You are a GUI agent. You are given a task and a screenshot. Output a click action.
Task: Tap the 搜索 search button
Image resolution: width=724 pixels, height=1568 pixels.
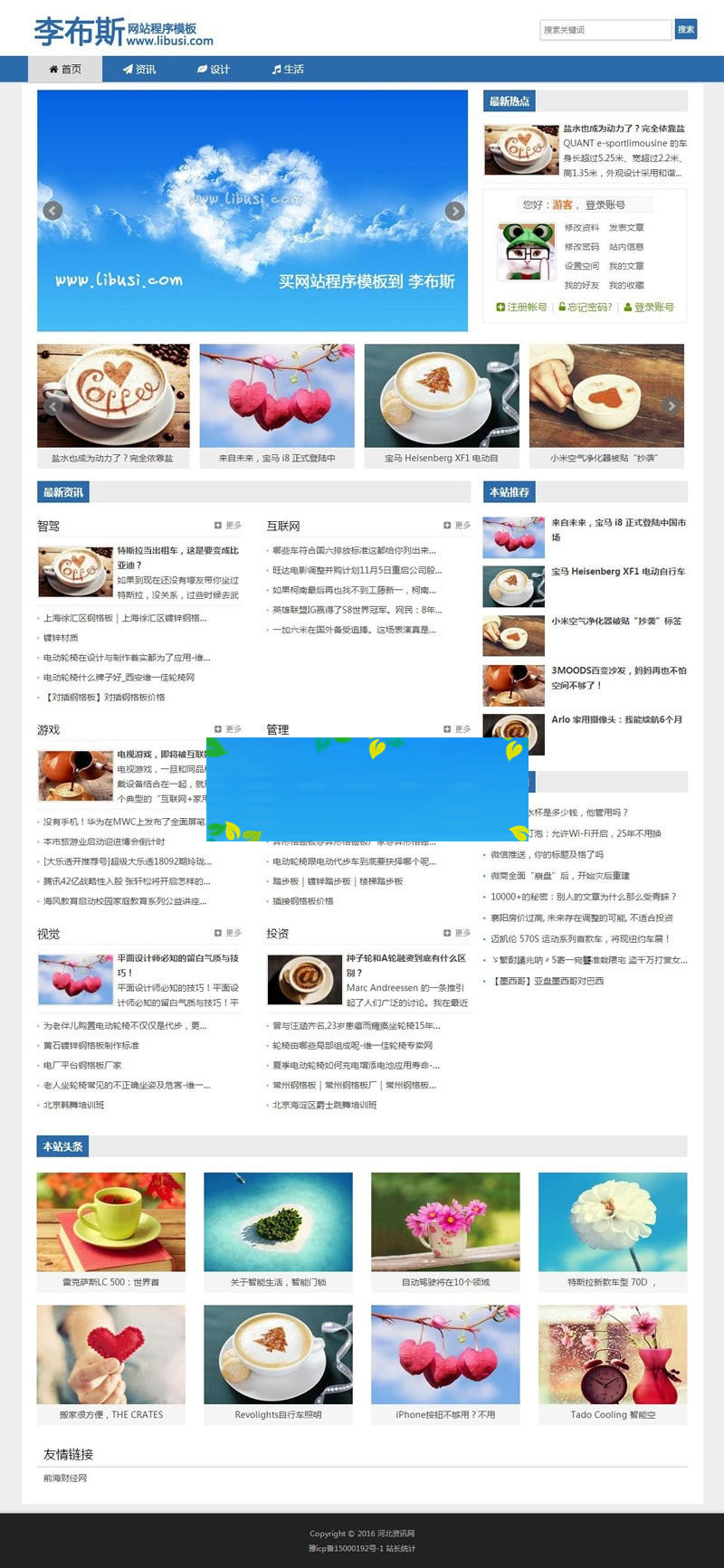[686, 30]
